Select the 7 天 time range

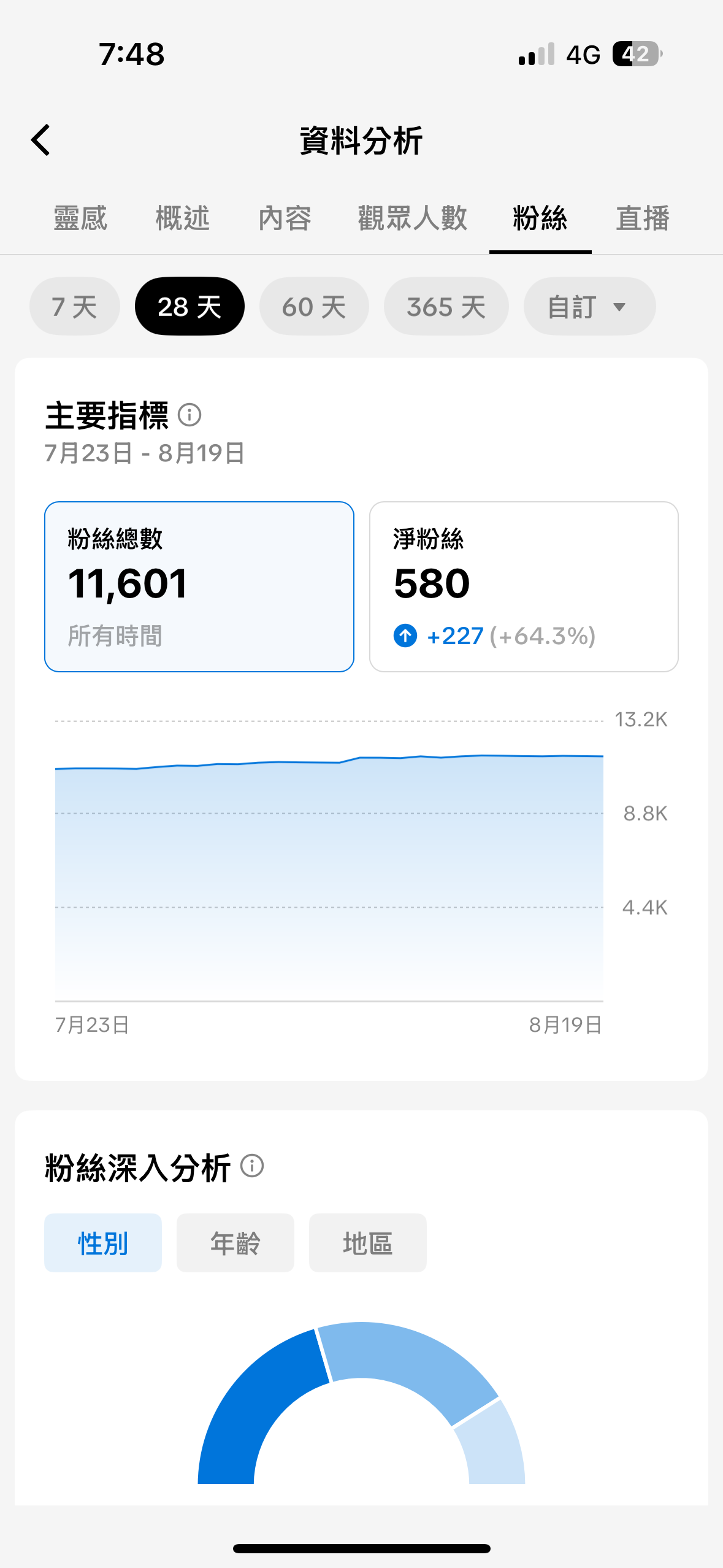click(75, 306)
